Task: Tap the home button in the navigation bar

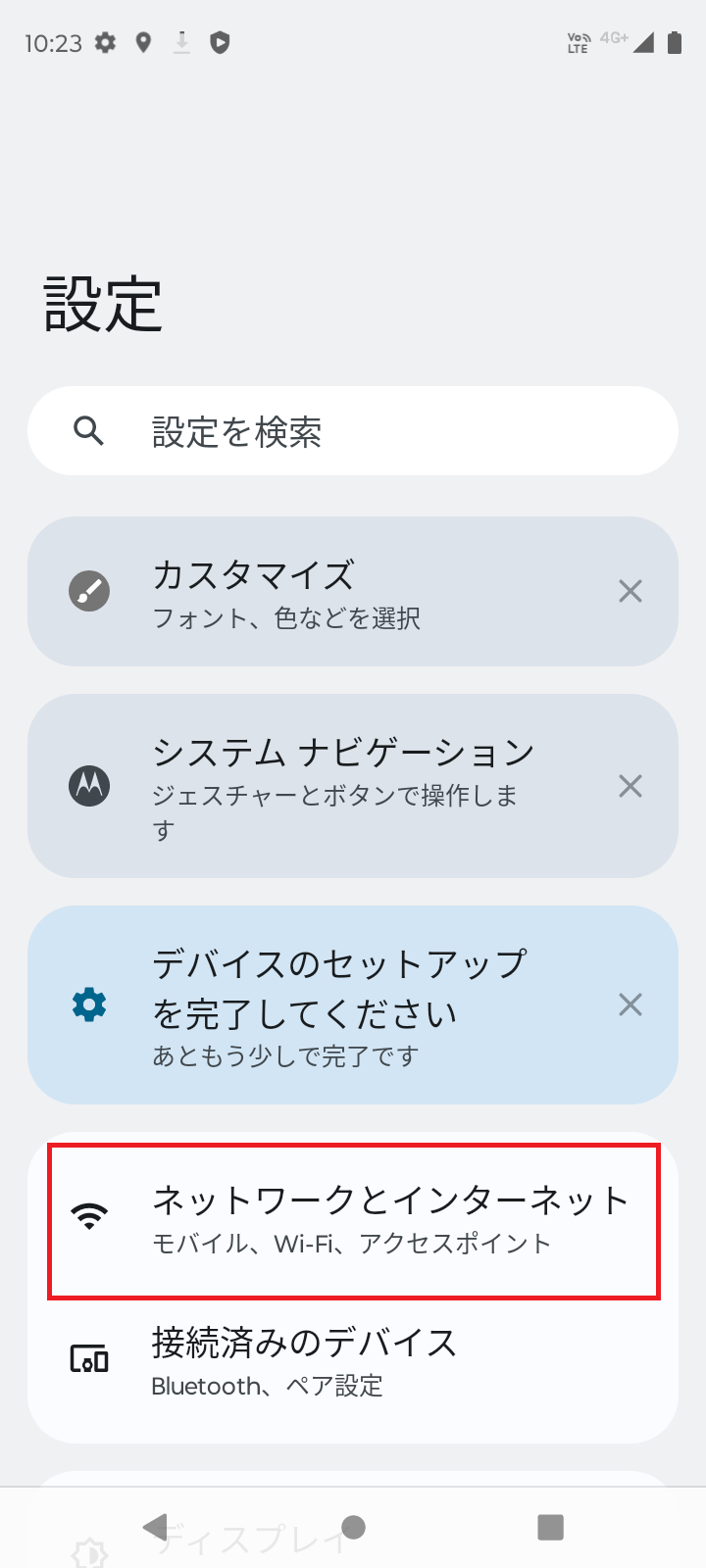Action: (x=354, y=1527)
